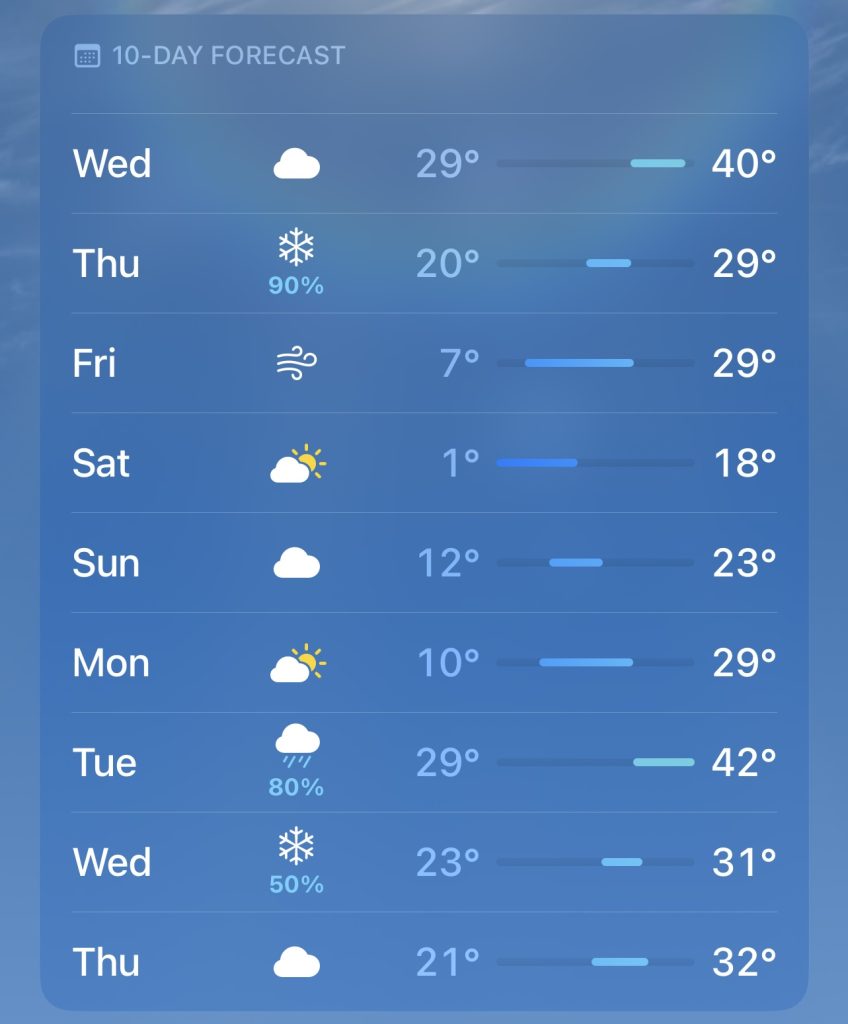Open the Thursday forecast with 32° high
This screenshot has height=1024, width=848.
[x=424, y=962]
